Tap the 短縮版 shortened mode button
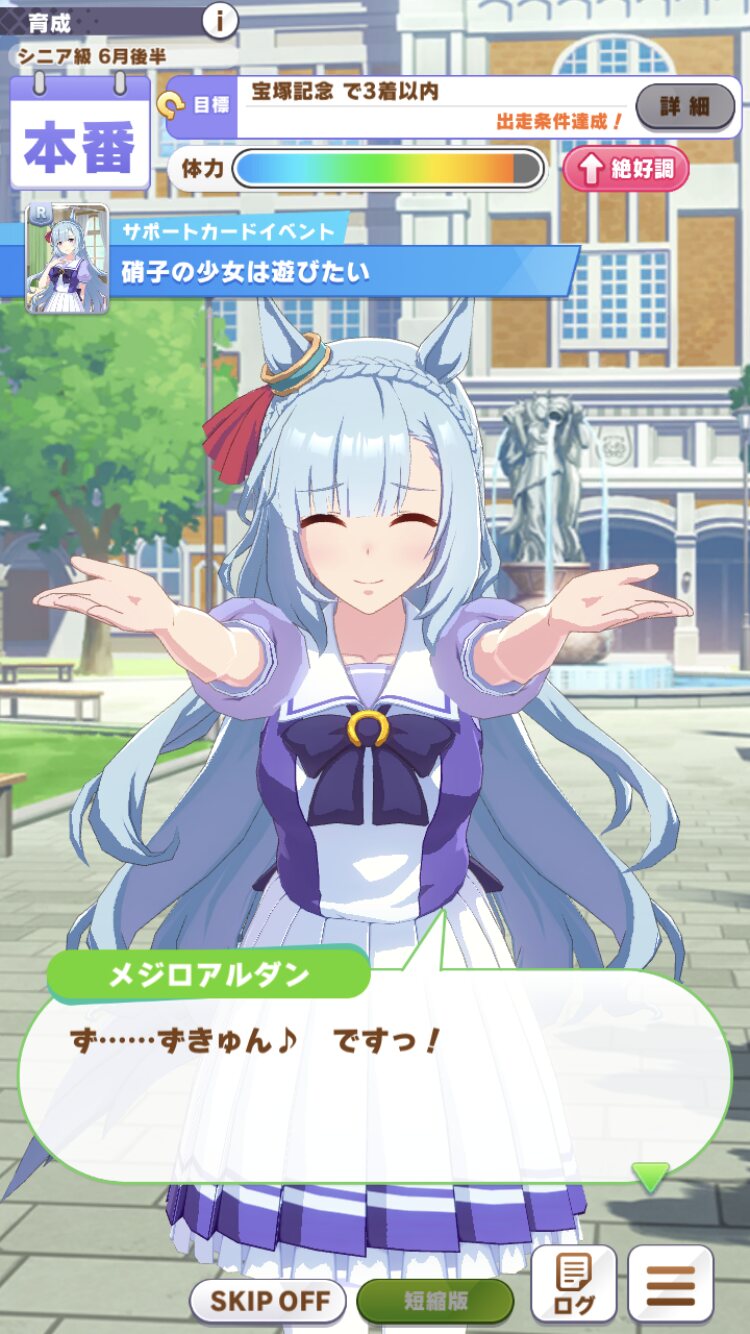The image size is (750, 1334). [435, 1301]
